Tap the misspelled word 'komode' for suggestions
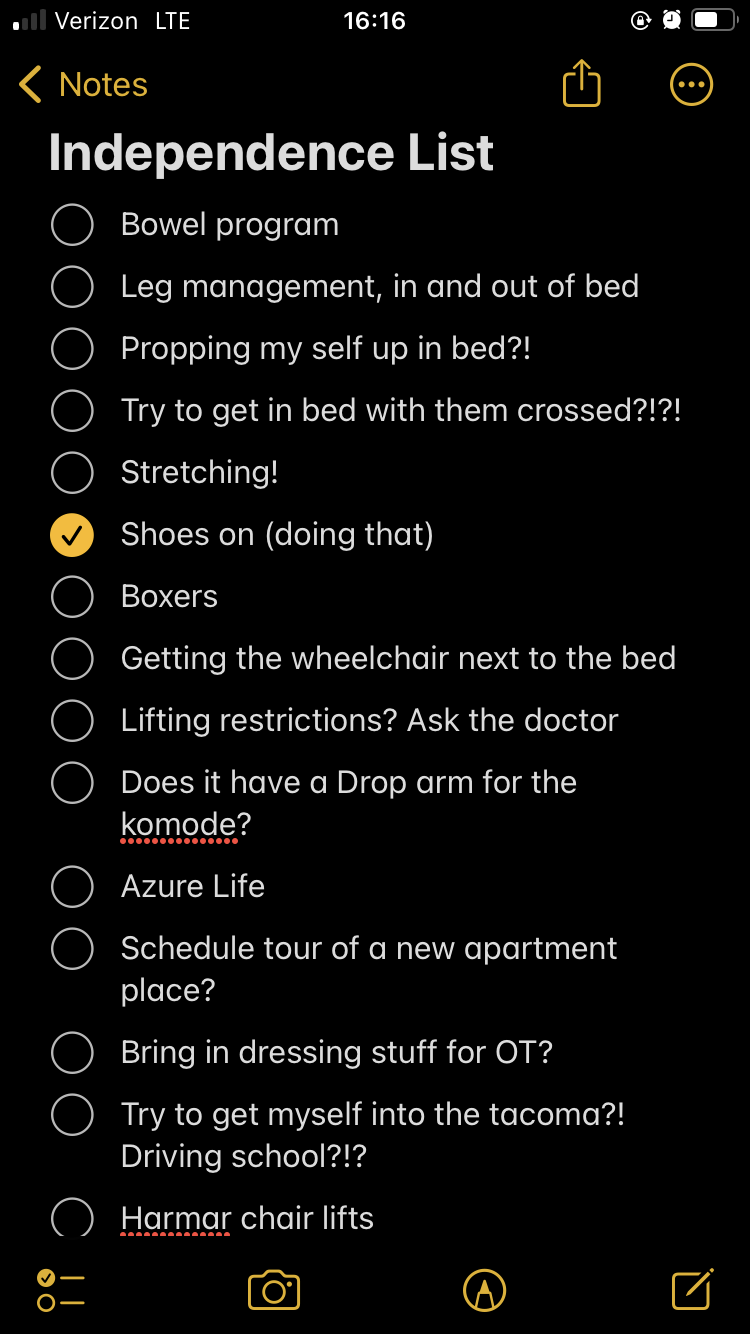Viewport: 750px width, 1334px height. coord(178,824)
